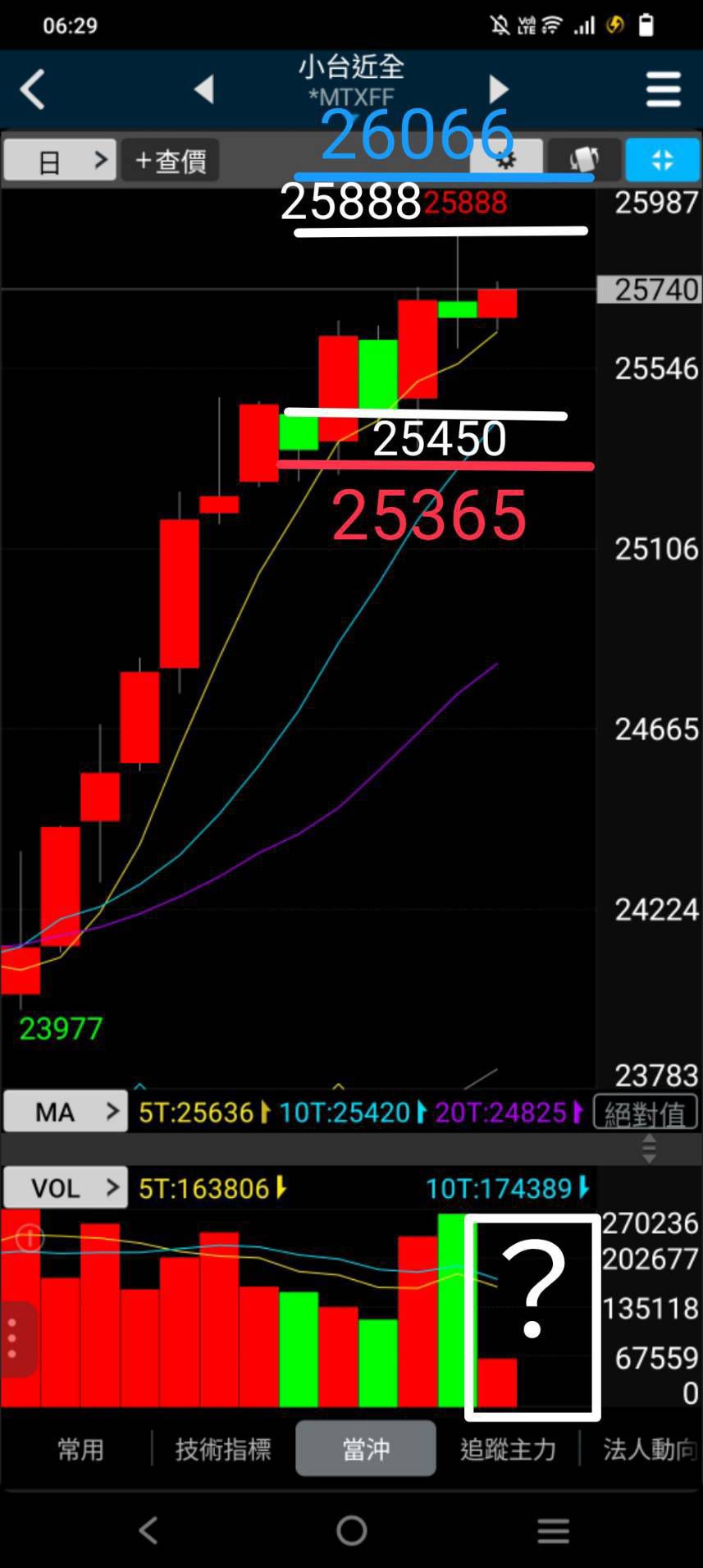Switch to the 技術指標 tab
This screenshot has height=1568, width=703.
click(223, 1449)
